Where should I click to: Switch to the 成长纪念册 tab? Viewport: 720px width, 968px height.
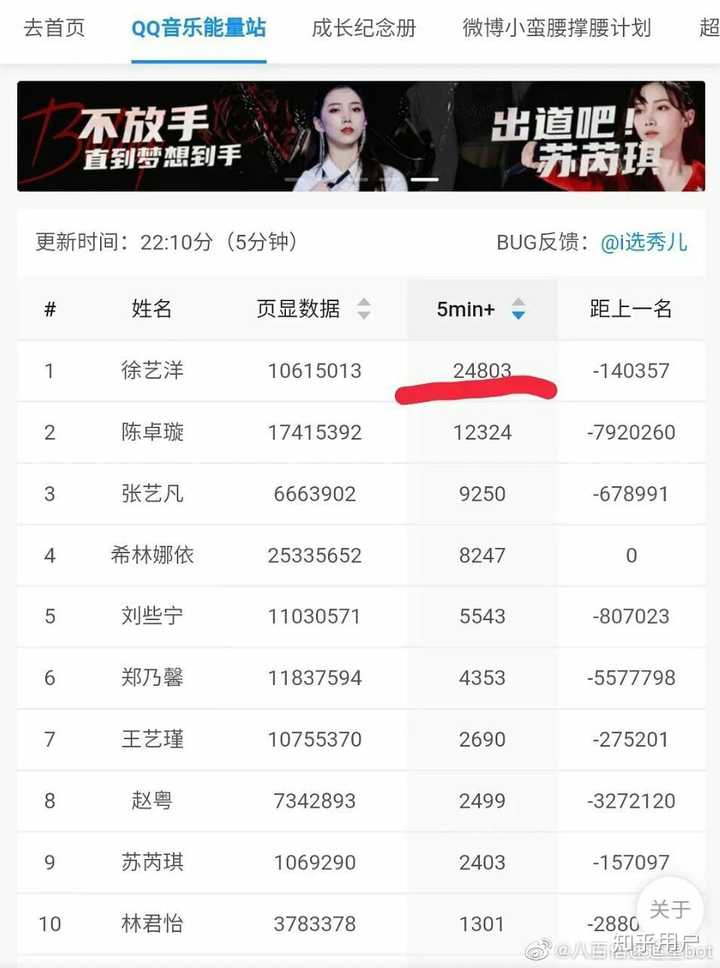pyautogui.click(x=362, y=30)
